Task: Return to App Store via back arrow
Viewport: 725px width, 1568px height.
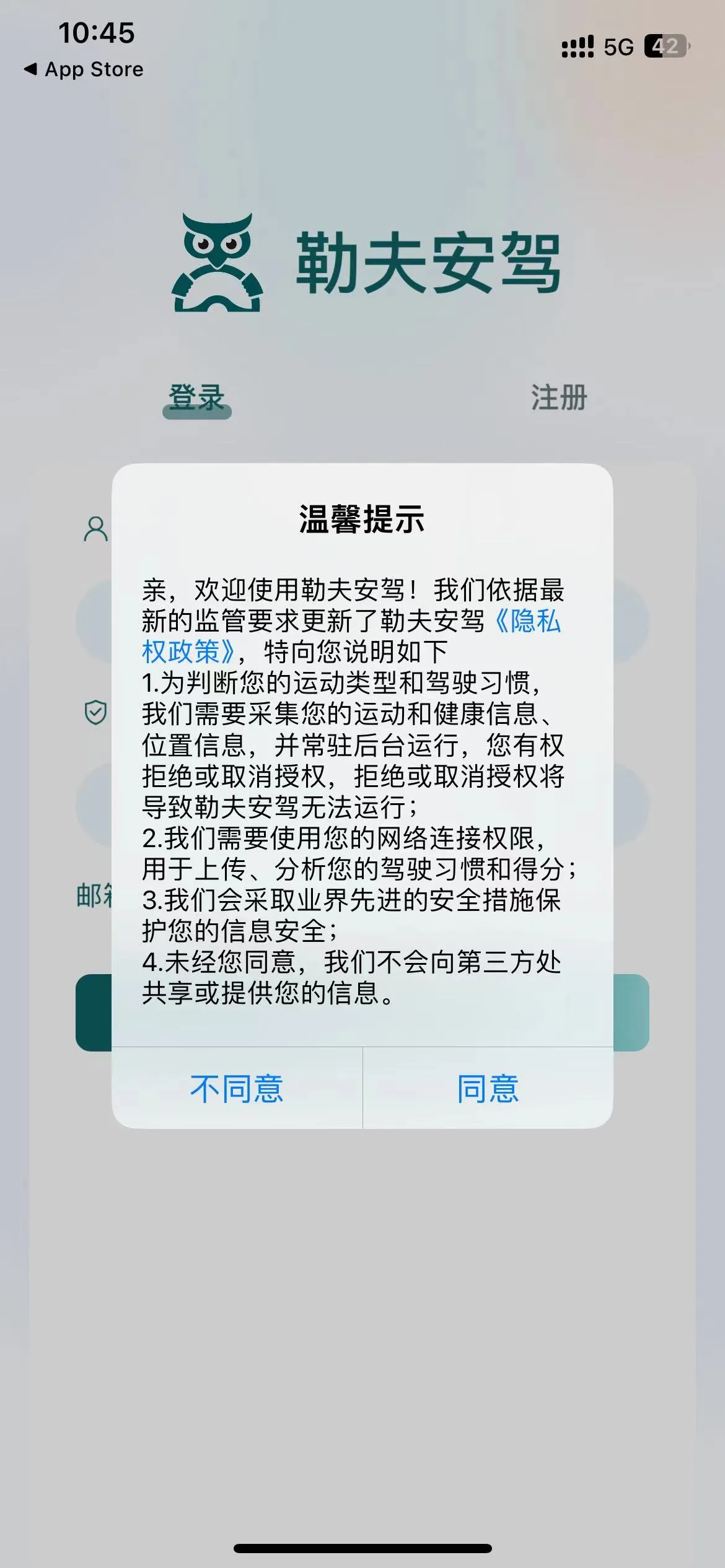Action: coord(83,69)
